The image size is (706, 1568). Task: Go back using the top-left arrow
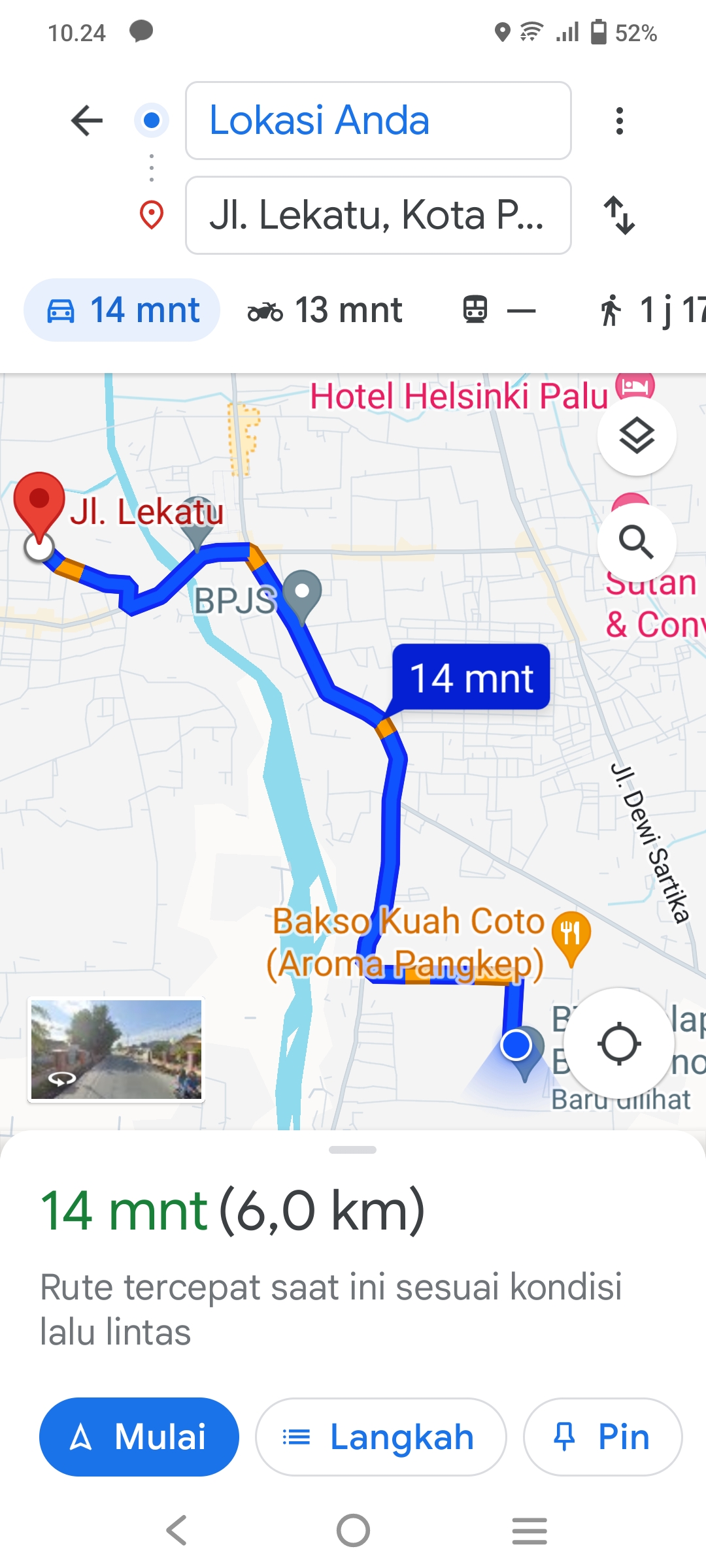pyautogui.click(x=87, y=121)
